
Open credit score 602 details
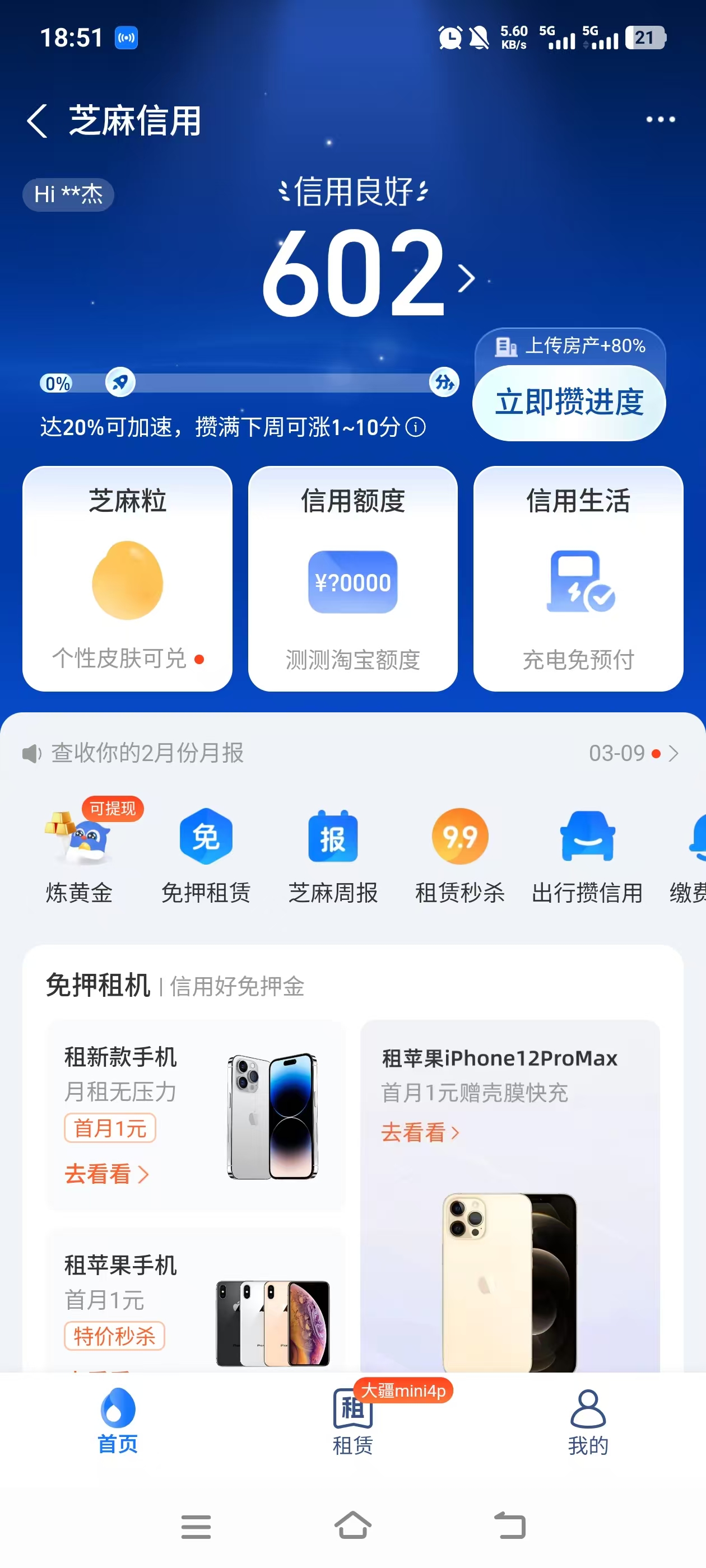tap(365, 273)
